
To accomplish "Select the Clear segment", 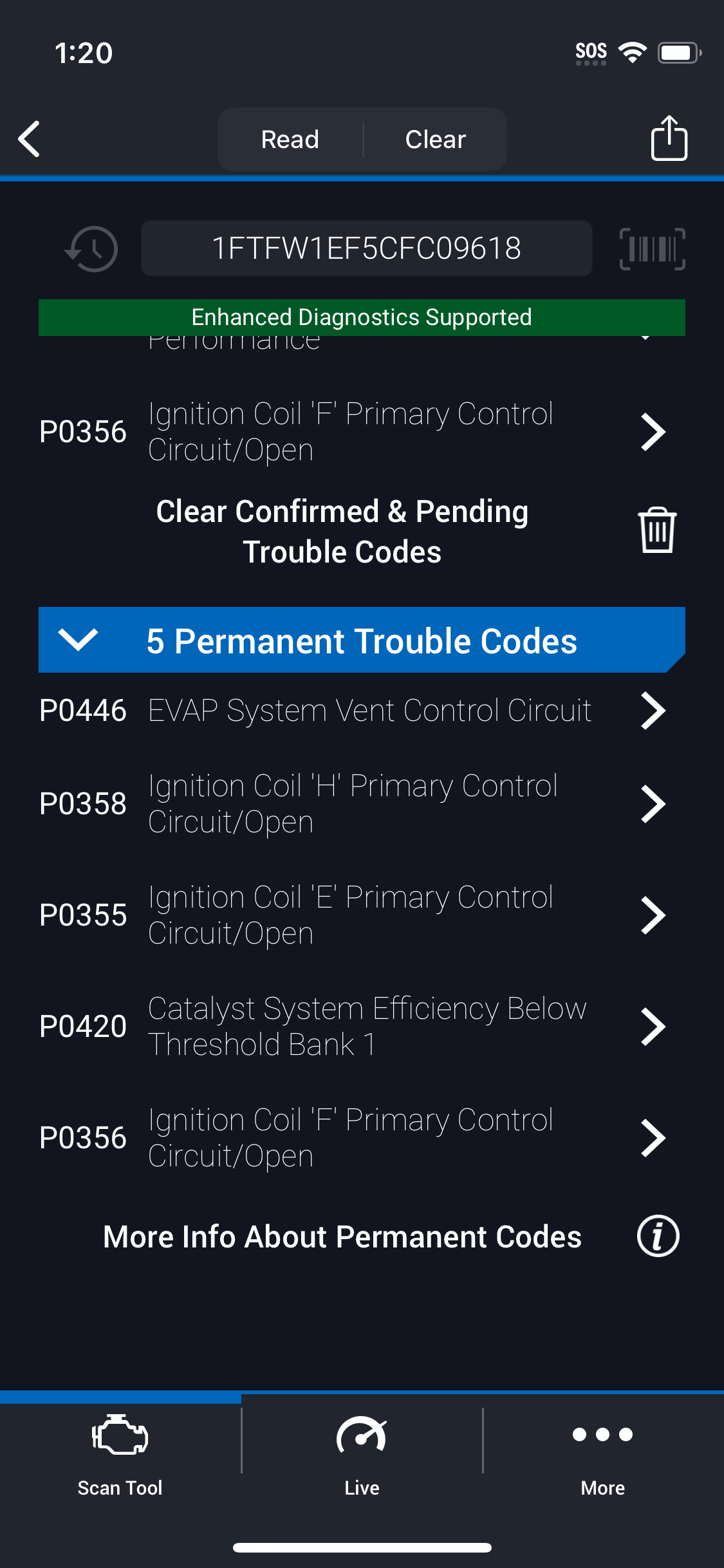I will 436,139.
